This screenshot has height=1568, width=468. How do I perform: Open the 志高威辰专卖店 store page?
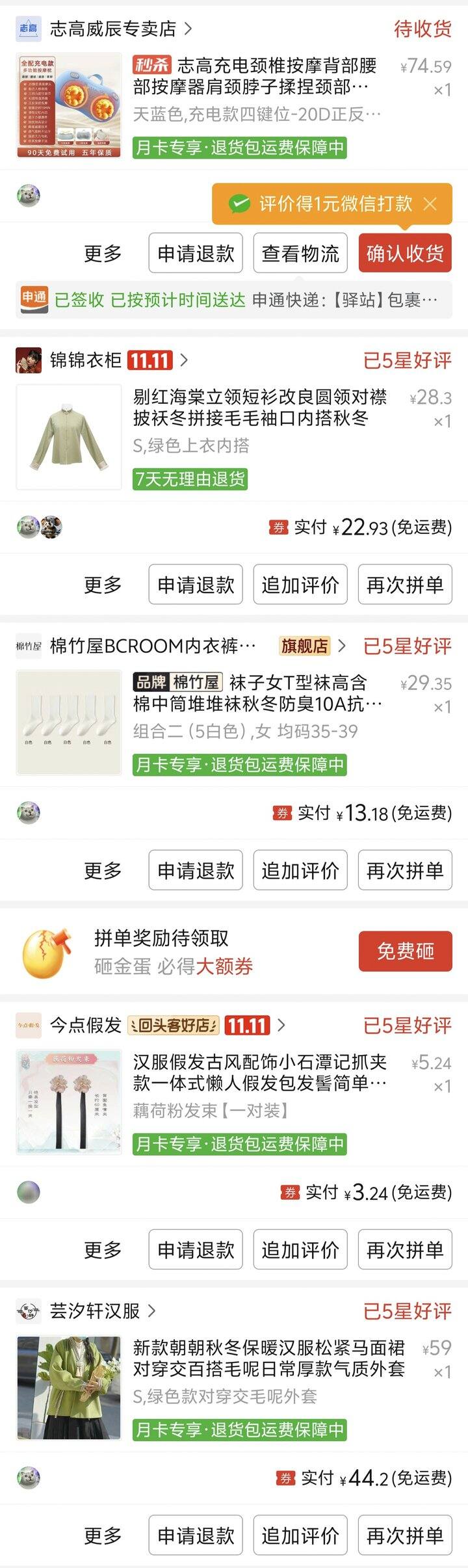pyautogui.click(x=113, y=29)
